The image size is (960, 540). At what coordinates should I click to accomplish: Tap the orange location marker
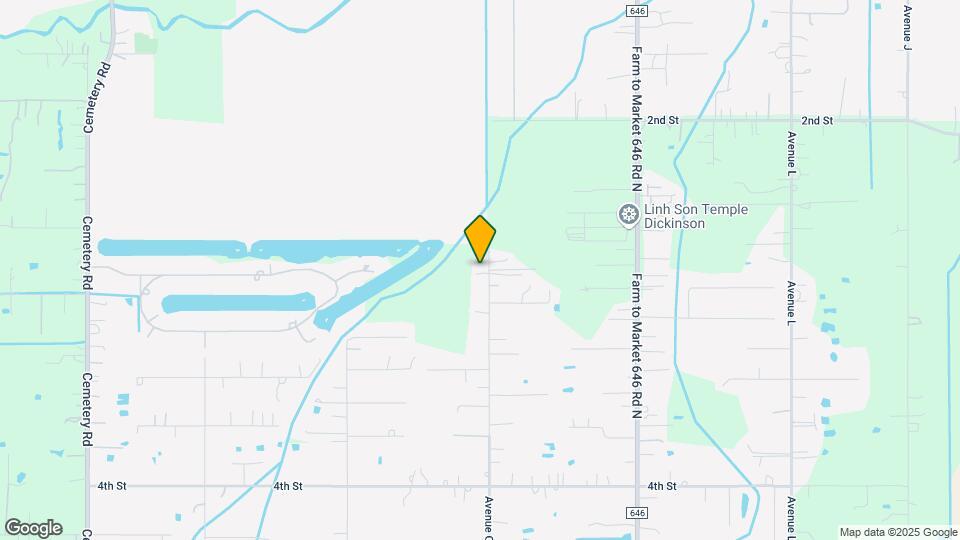[480, 239]
